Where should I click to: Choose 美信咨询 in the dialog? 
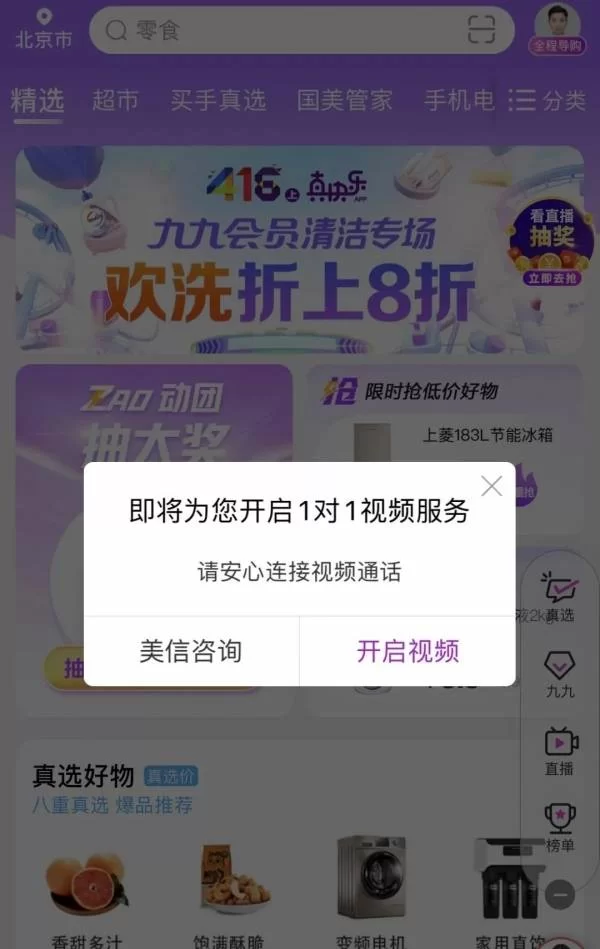(x=191, y=651)
